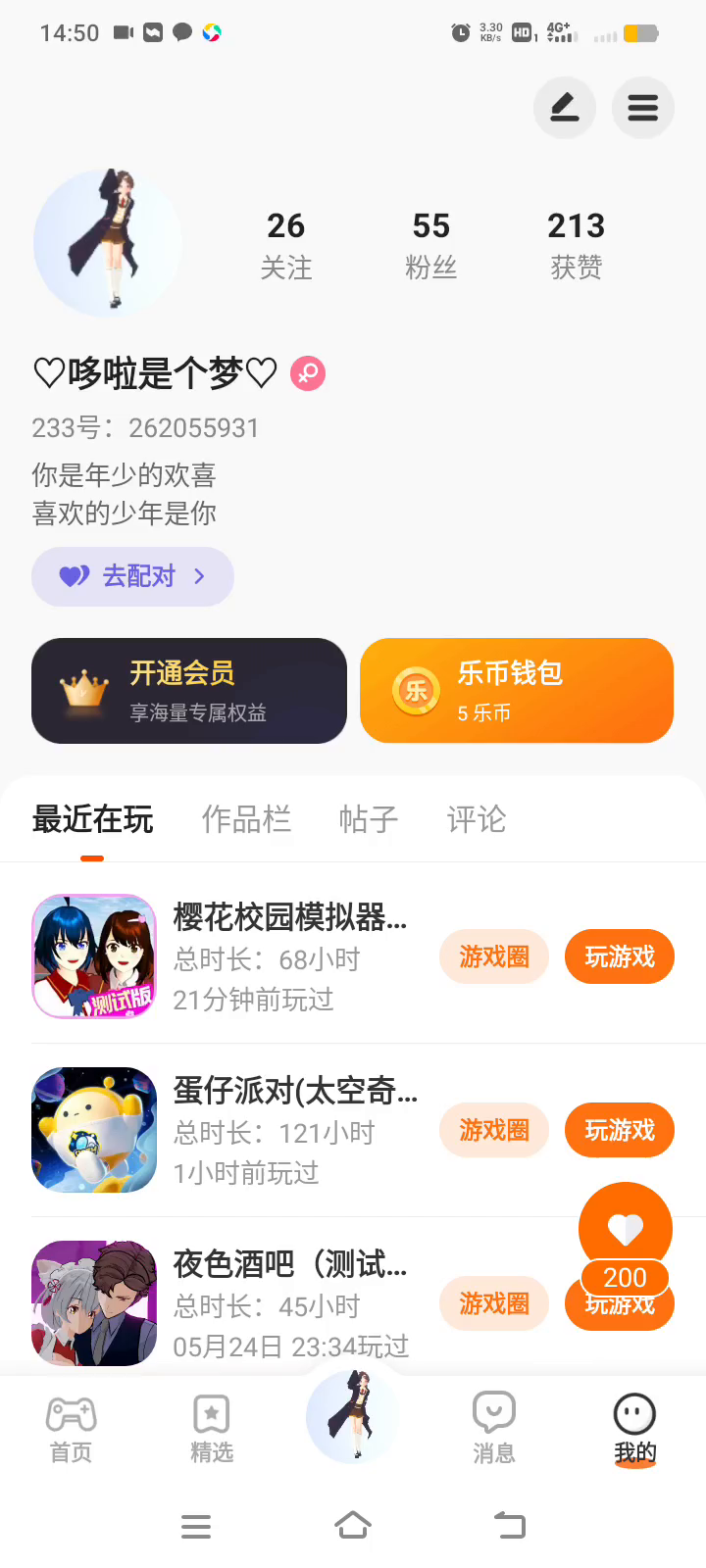The height and width of the screenshot is (1568, 706).
Task: Tap the 去配对 matching button
Action: (x=132, y=576)
